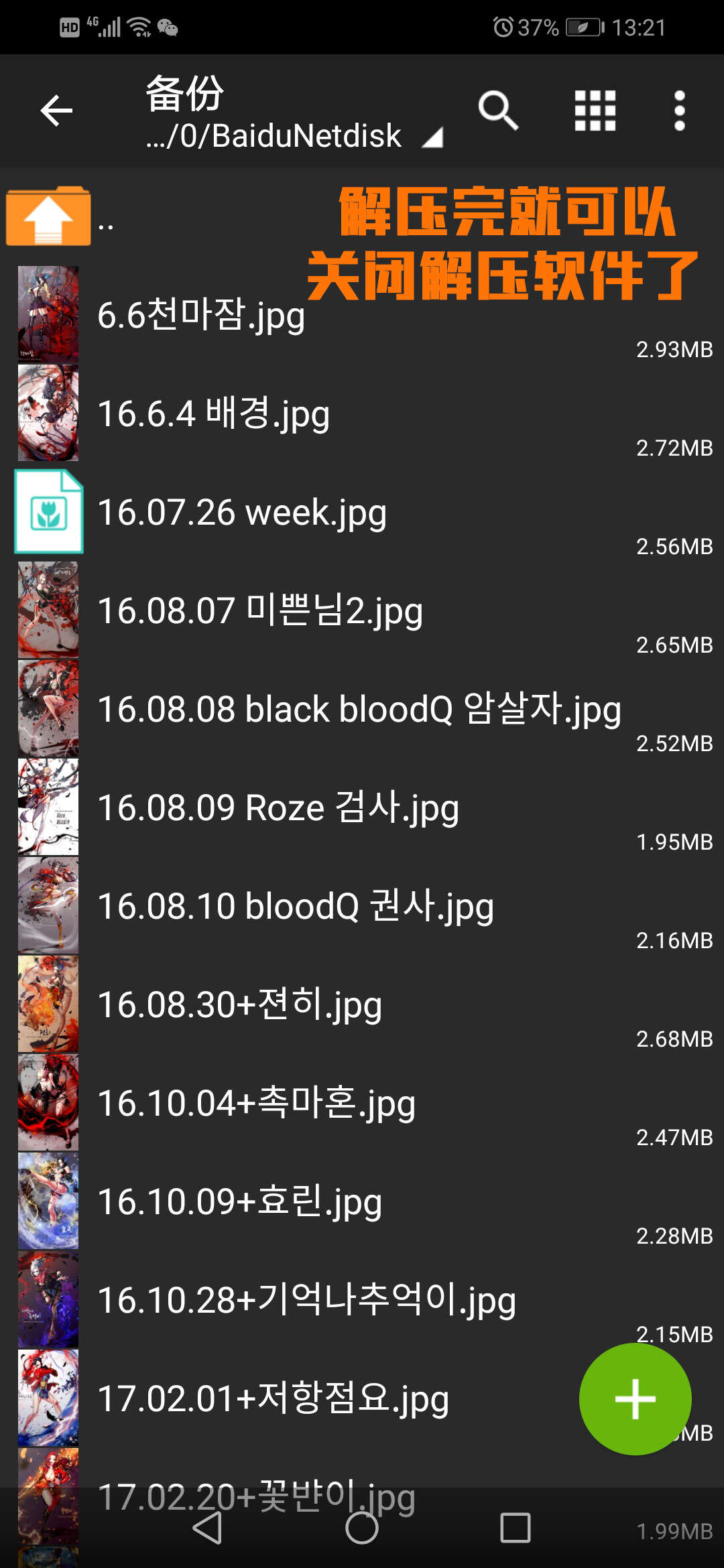724x1568 pixels.
Task: Go back using the app bar arrow
Action: pos(56,111)
